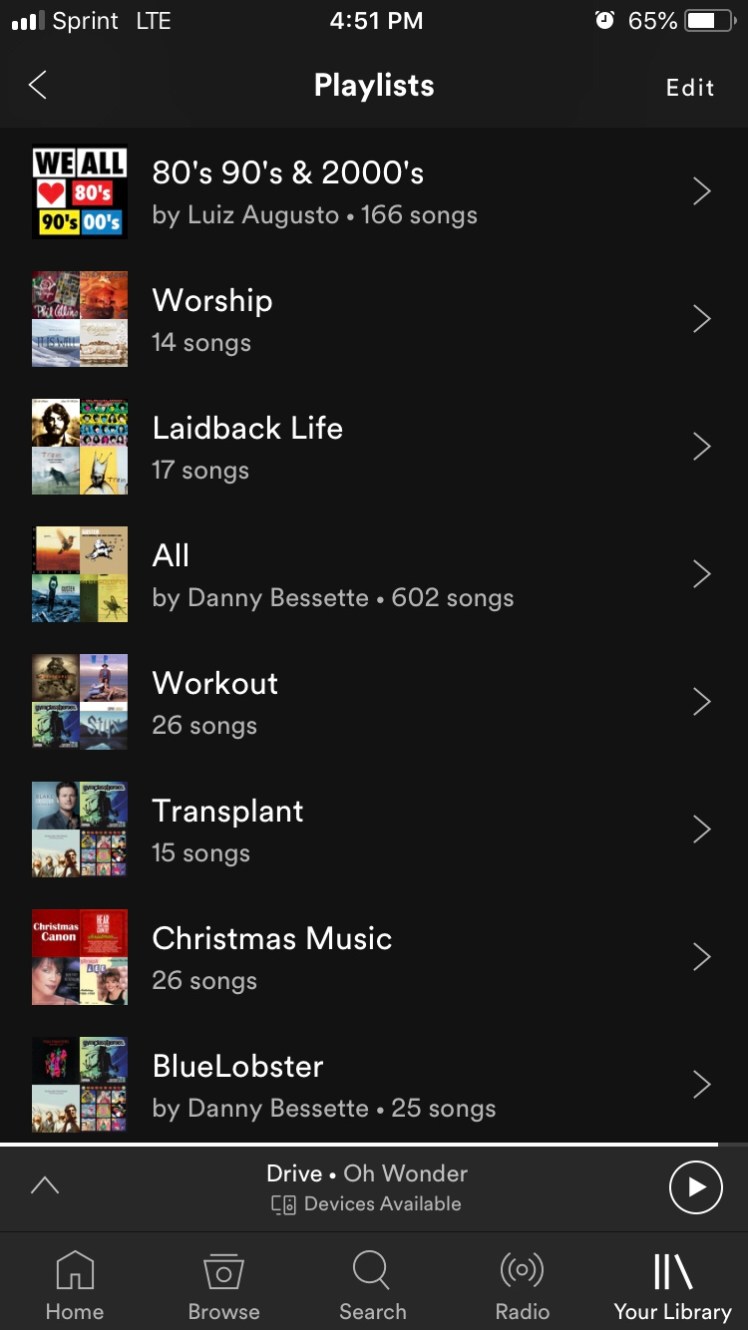
Task: Select the Your Library tab
Action: pos(672,1287)
